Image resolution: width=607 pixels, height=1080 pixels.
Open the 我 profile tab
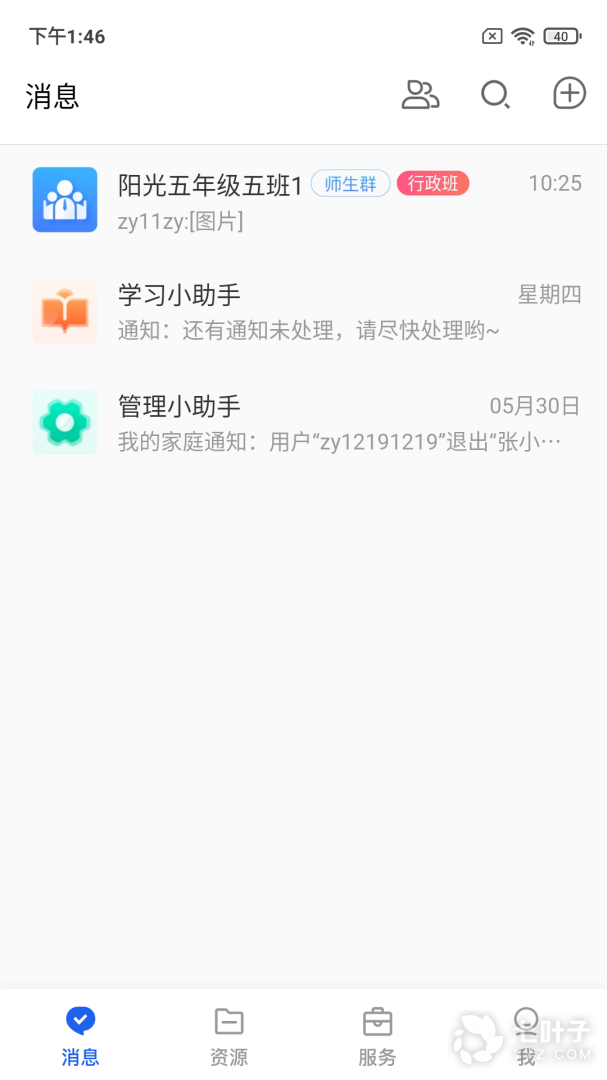(x=526, y=1035)
